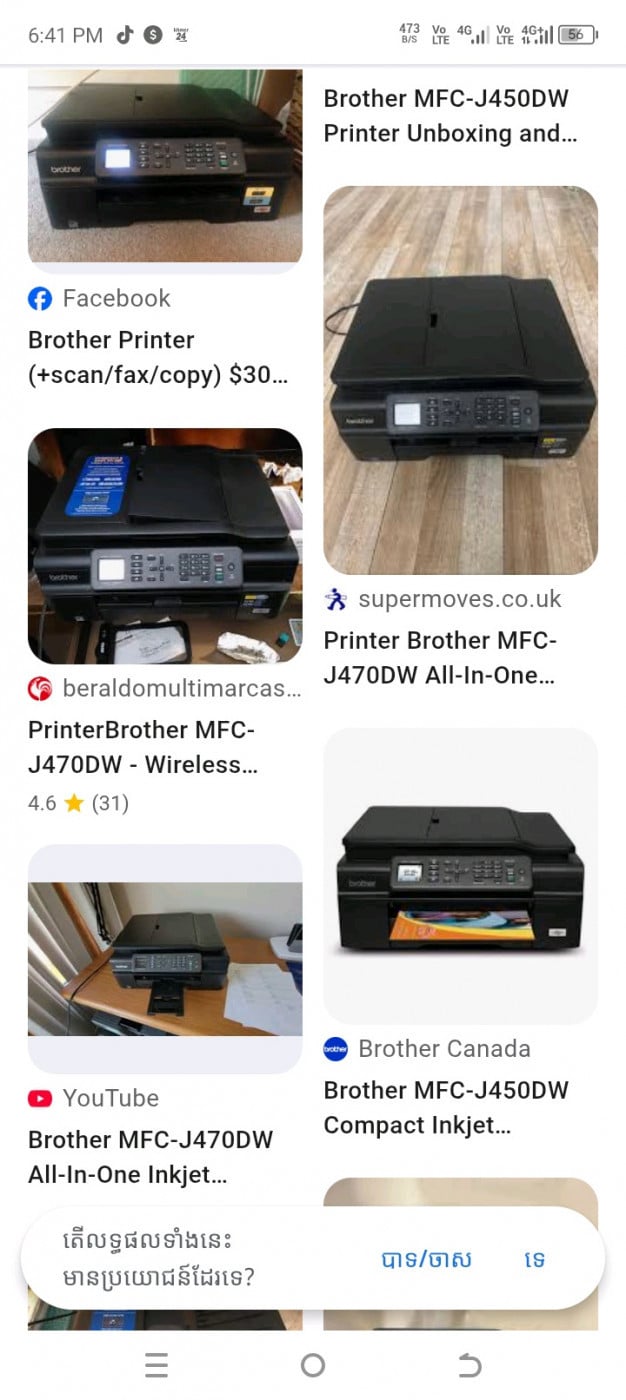
Task: Open the Brother Canada MFC-J450DW Compact Inkjet result
Action: point(446,1107)
